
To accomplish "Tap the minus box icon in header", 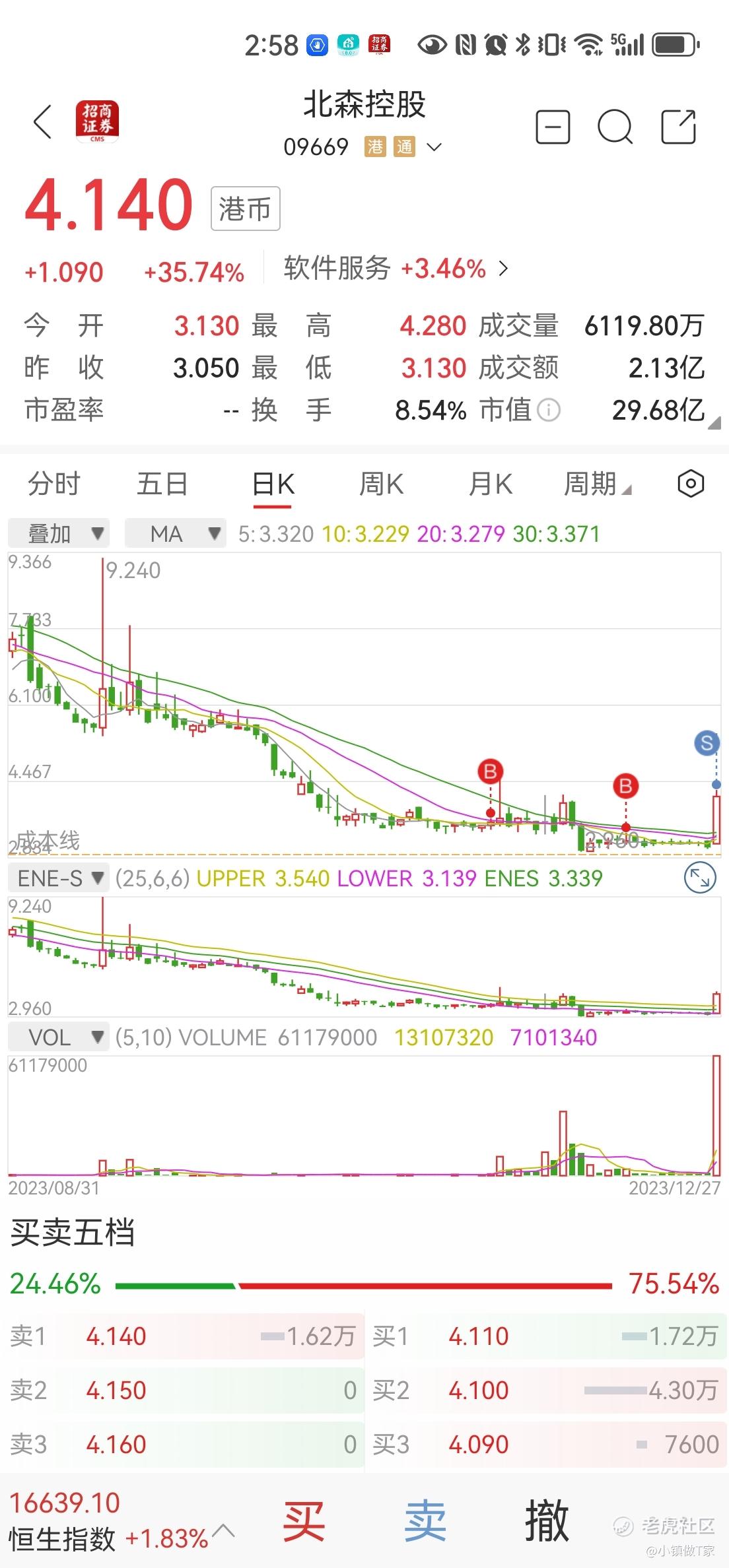I will 553,127.
